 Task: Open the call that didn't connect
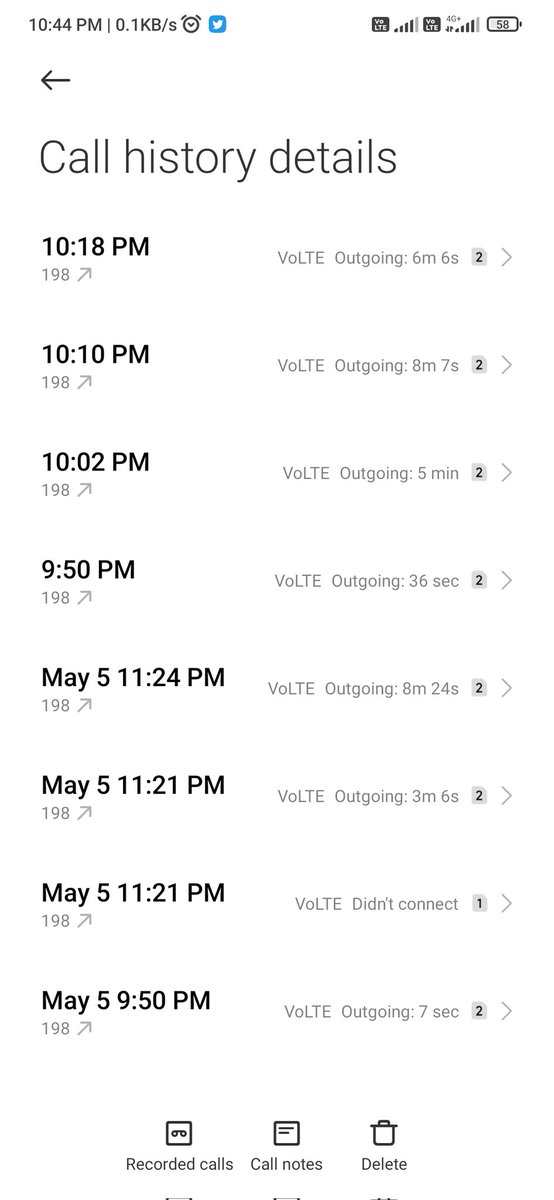click(277, 906)
